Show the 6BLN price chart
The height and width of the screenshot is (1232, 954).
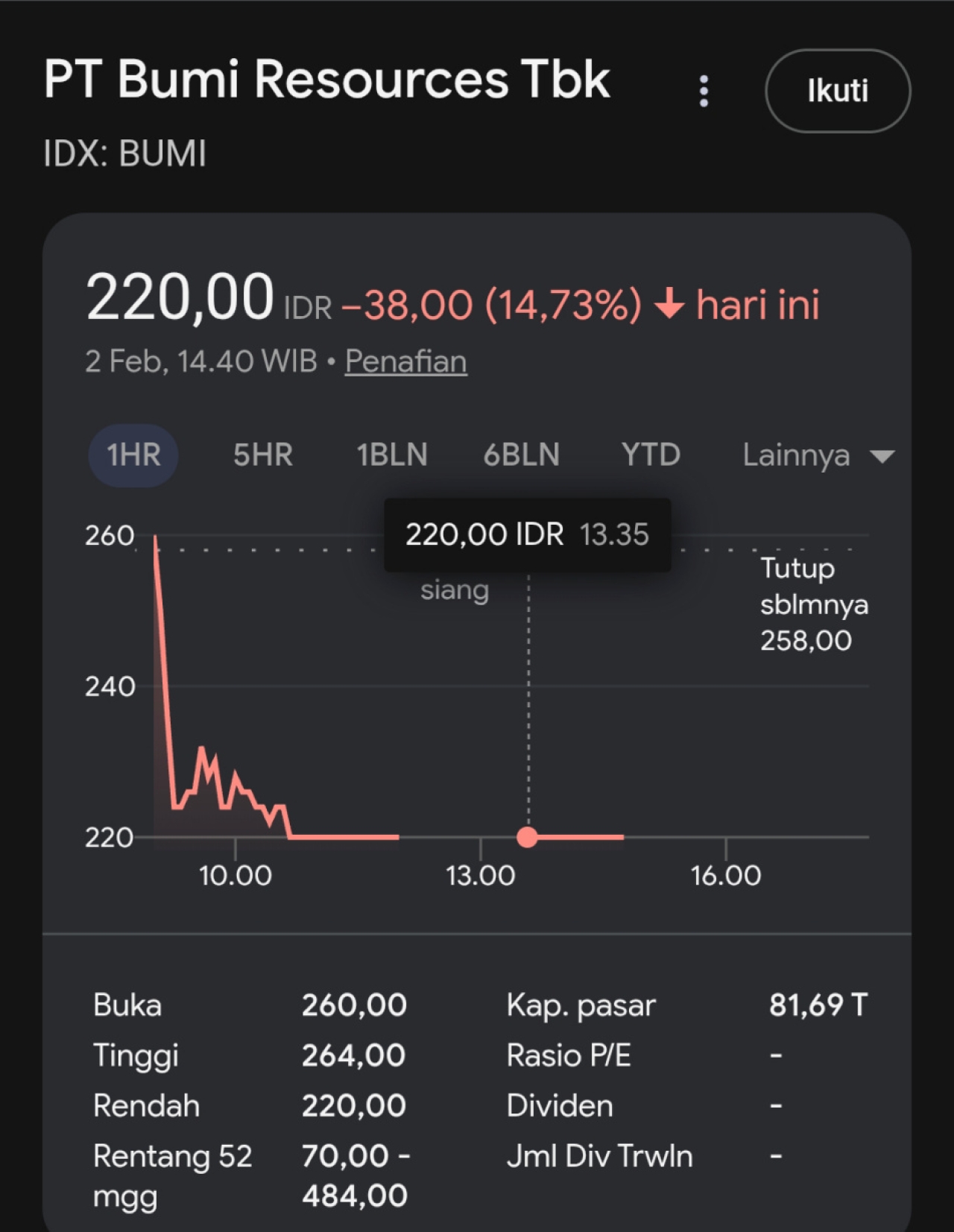(x=521, y=455)
